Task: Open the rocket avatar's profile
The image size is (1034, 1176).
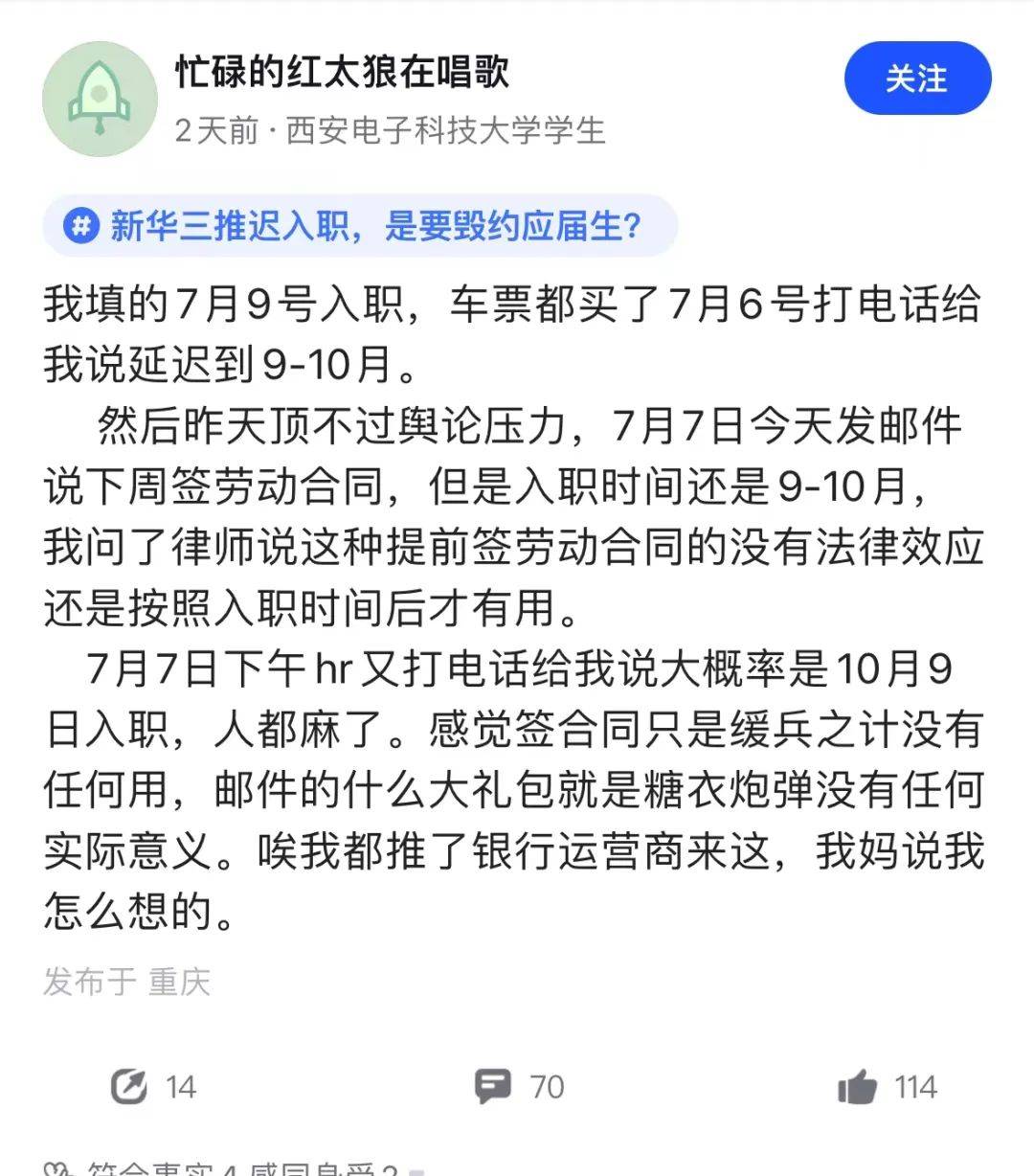Action: pos(100,100)
